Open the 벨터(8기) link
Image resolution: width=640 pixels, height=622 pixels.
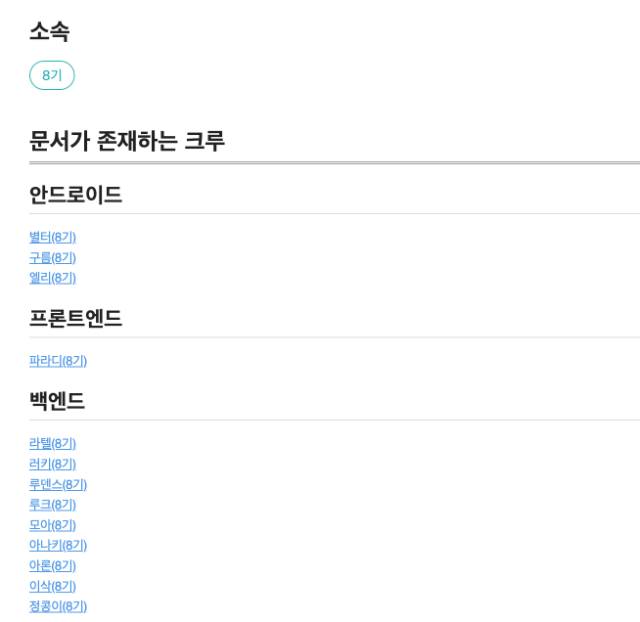[x=52, y=237]
